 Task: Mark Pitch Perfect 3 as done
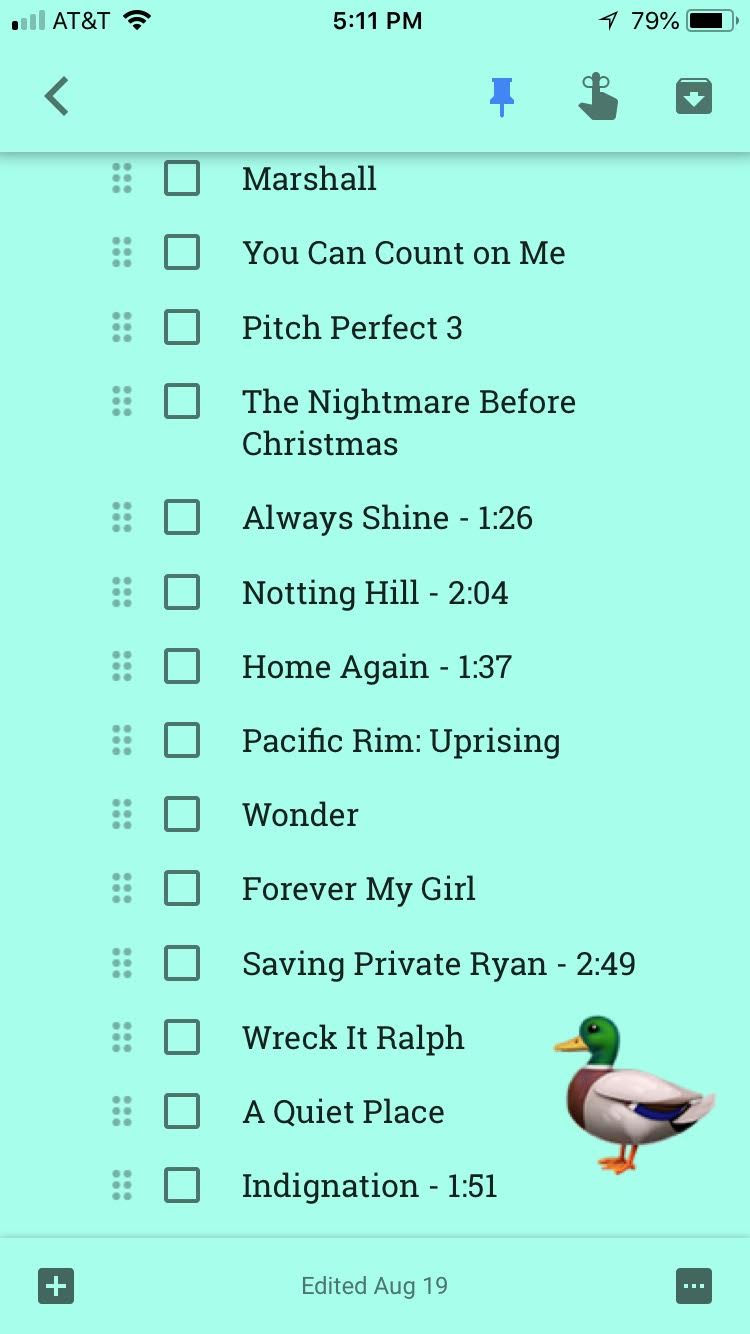click(x=182, y=327)
